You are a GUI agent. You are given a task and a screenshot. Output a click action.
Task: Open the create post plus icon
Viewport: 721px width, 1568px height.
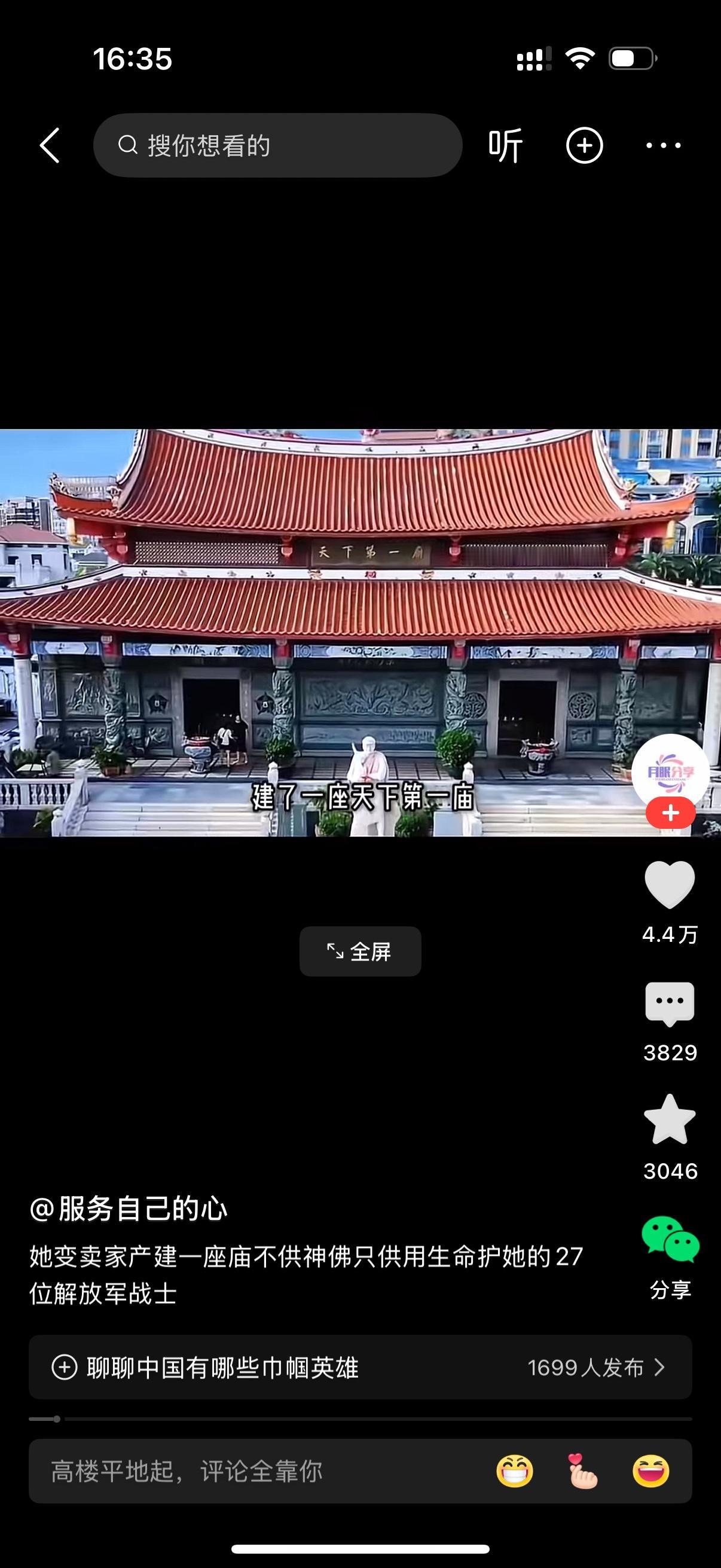coord(583,144)
